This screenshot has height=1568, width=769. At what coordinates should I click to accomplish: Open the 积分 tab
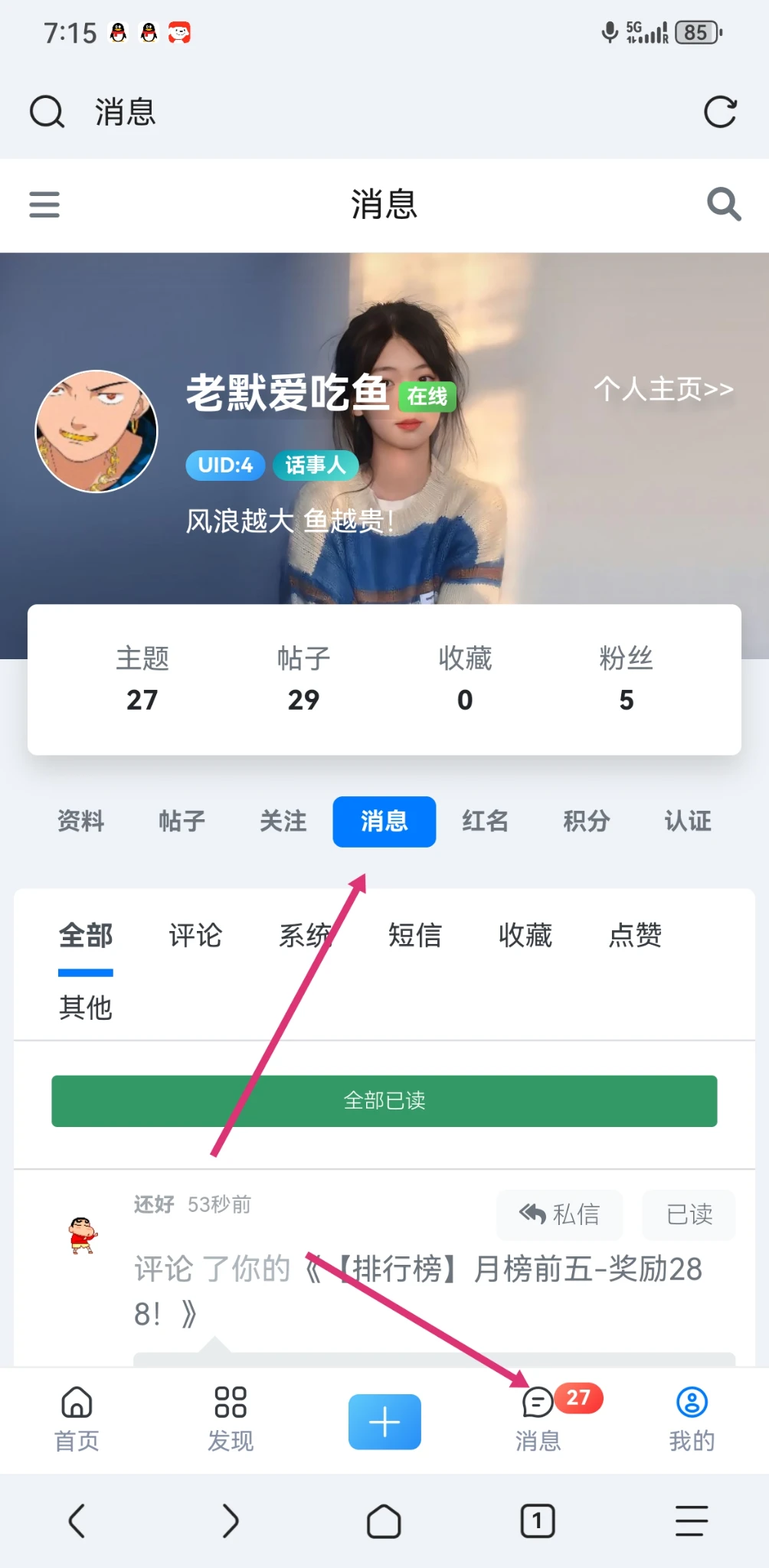[586, 822]
